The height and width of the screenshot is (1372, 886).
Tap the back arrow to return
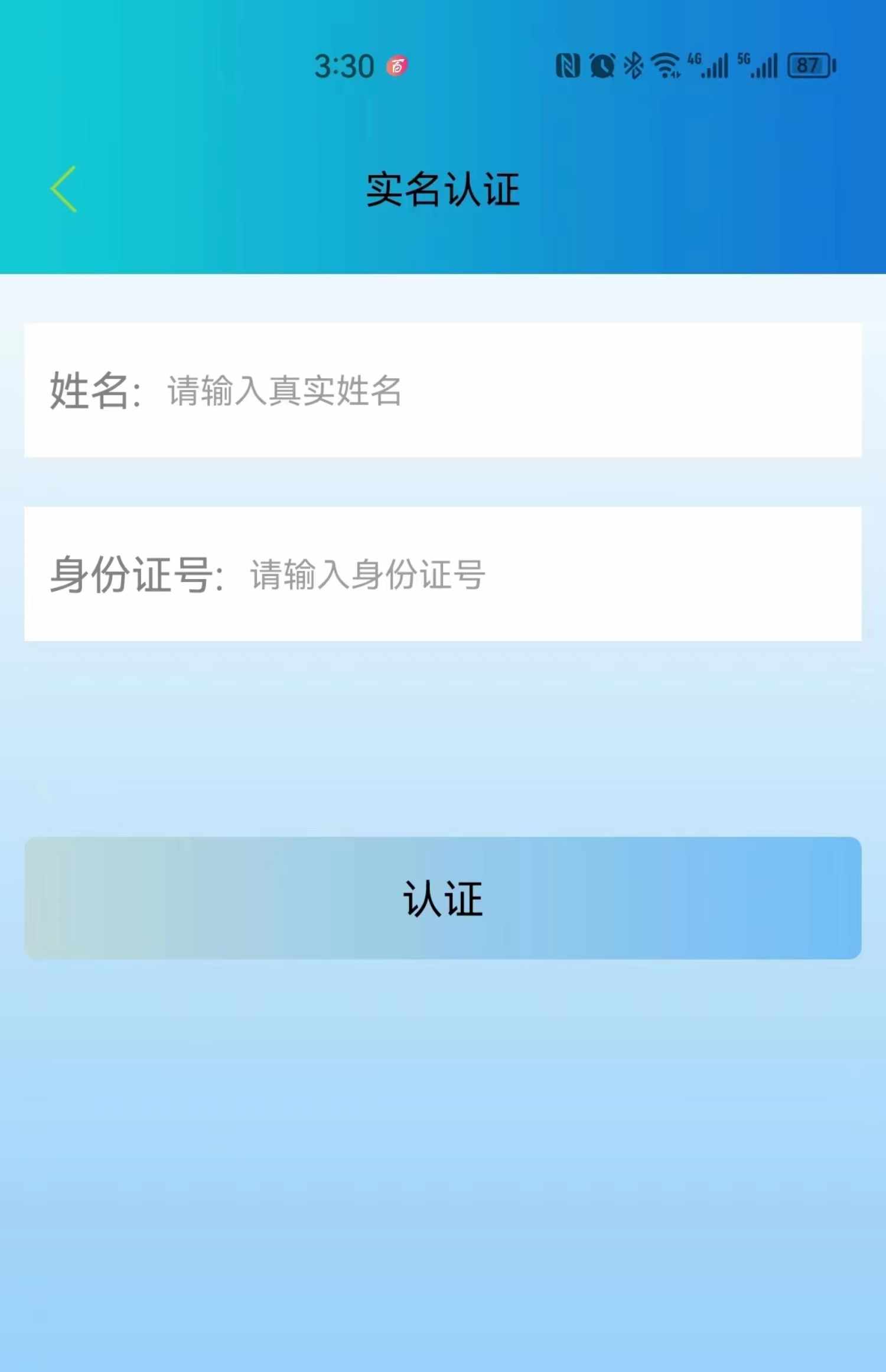62,189
